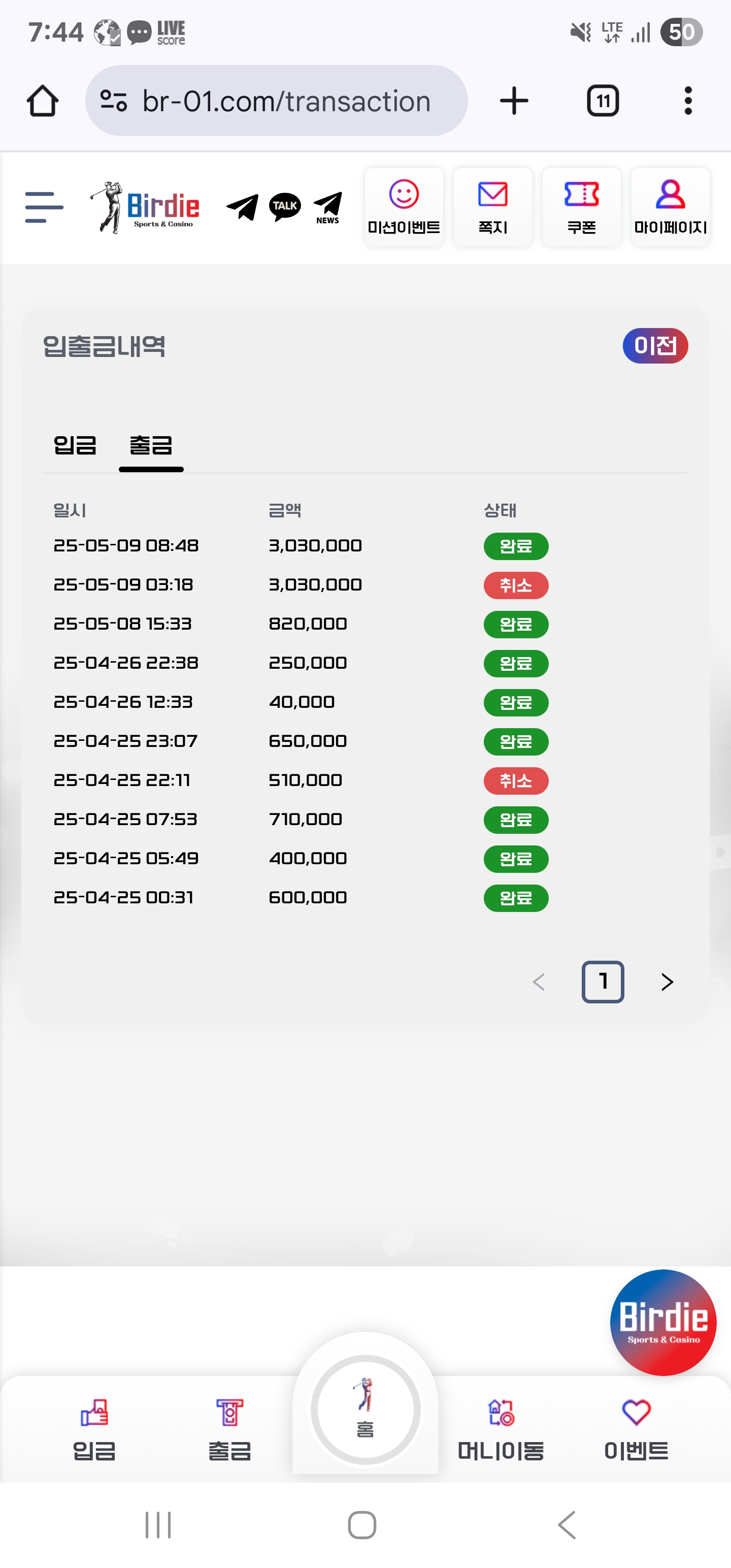Go to next page of transactions
Screen dimensions: 731x1568
[x=667, y=982]
